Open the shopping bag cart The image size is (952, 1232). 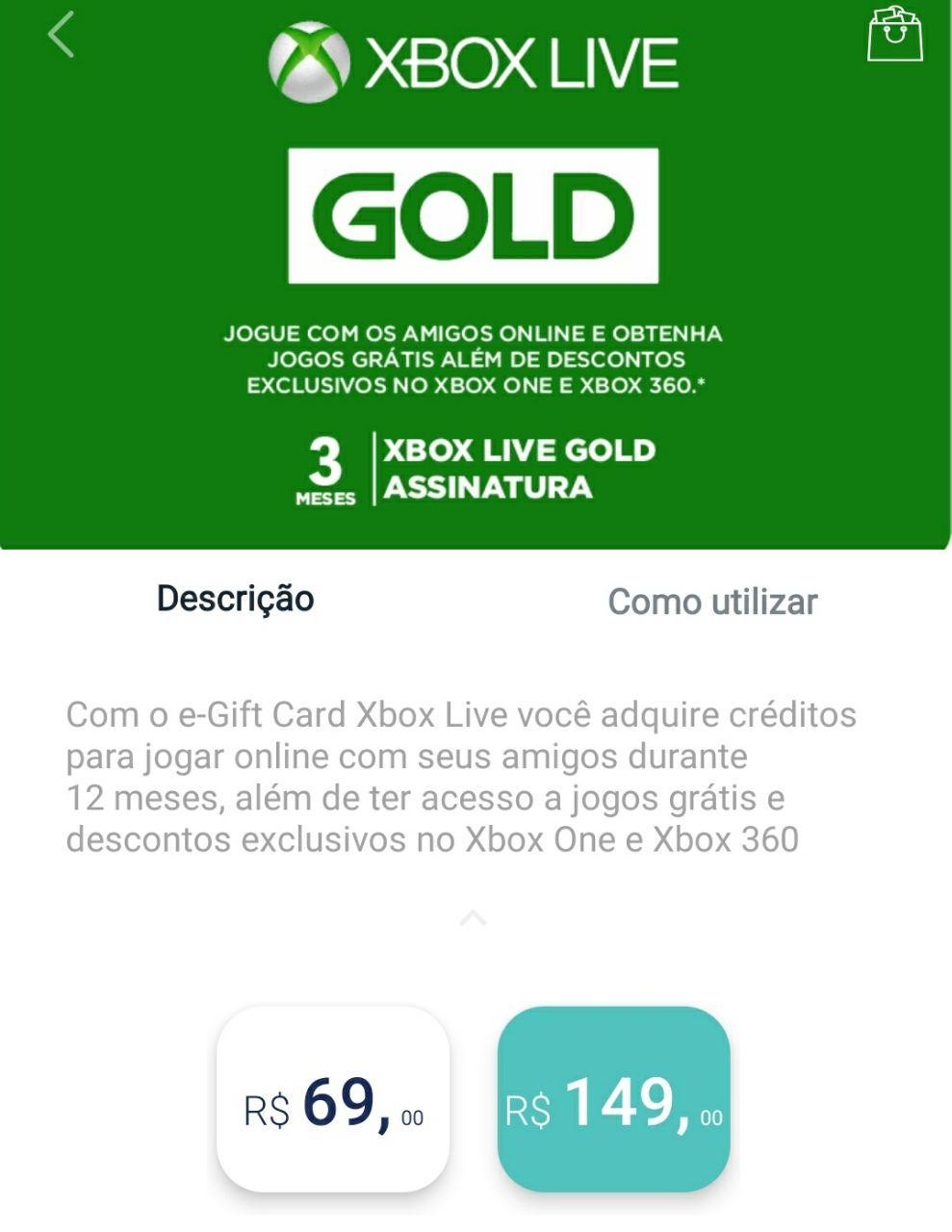[x=894, y=35]
